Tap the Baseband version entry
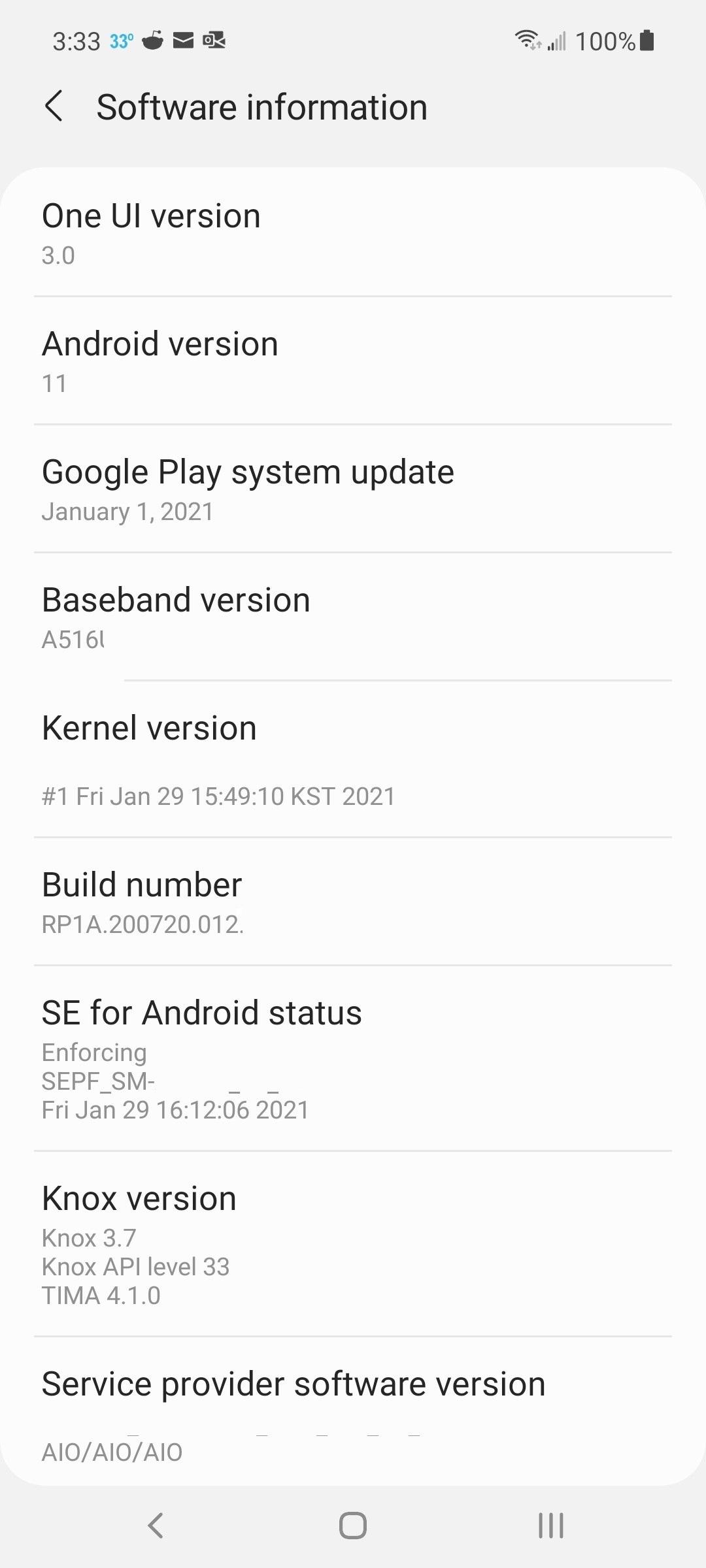The height and width of the screenshot is (1568, 706). coord(353,616)
